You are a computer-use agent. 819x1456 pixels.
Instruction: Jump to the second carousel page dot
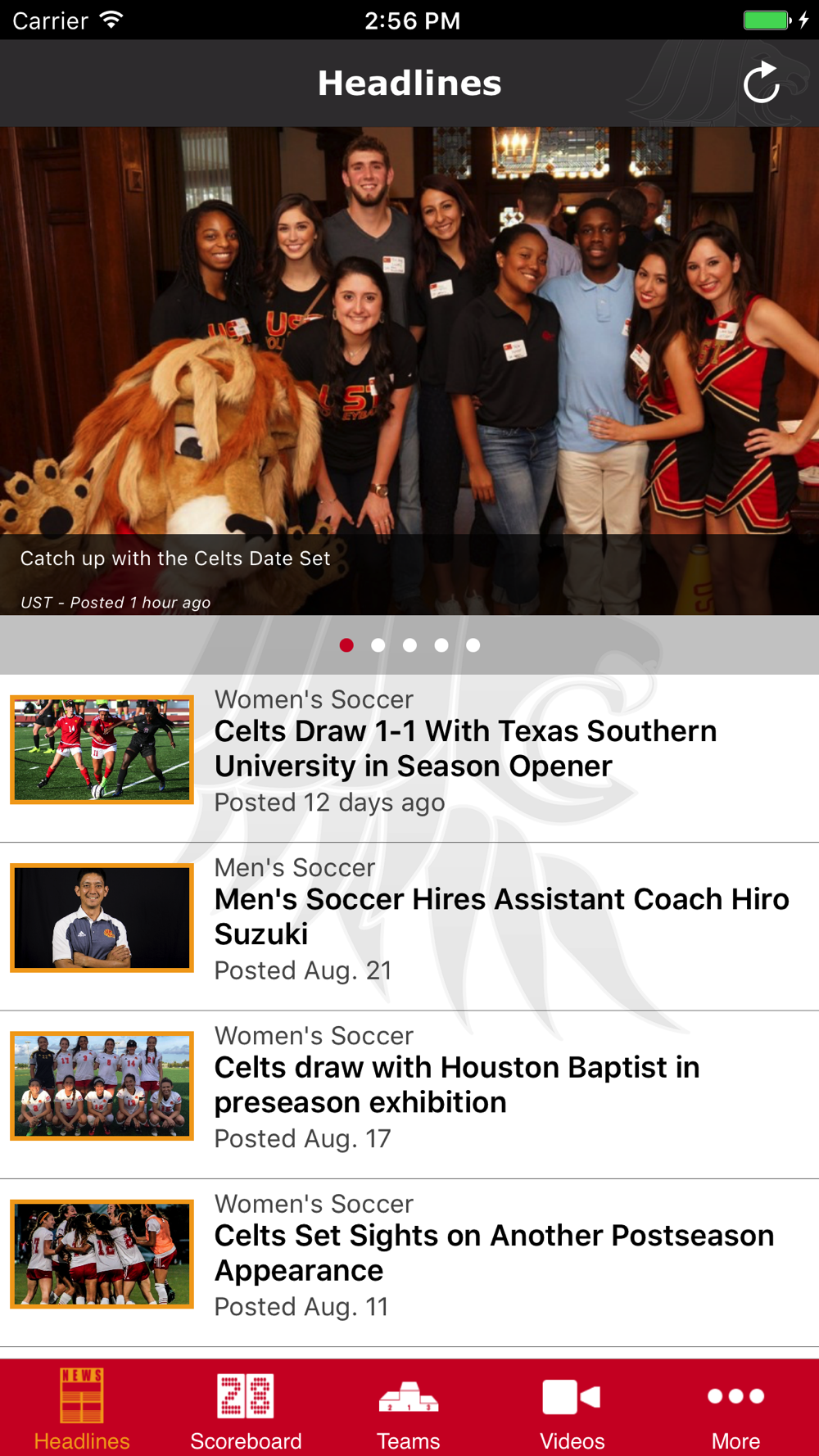(x=378, y=645)
